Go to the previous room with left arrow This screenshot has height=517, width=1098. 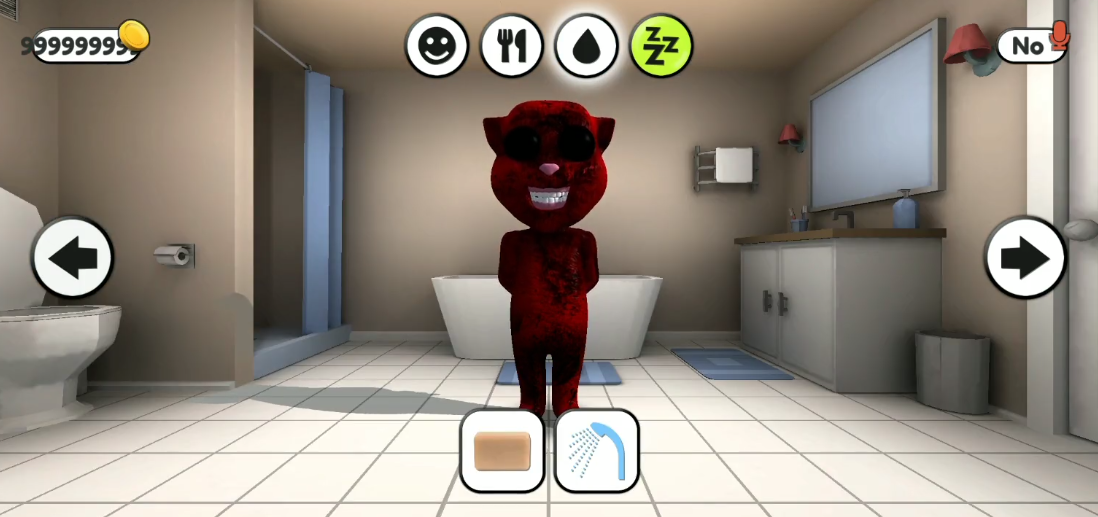tap(72, 258)
